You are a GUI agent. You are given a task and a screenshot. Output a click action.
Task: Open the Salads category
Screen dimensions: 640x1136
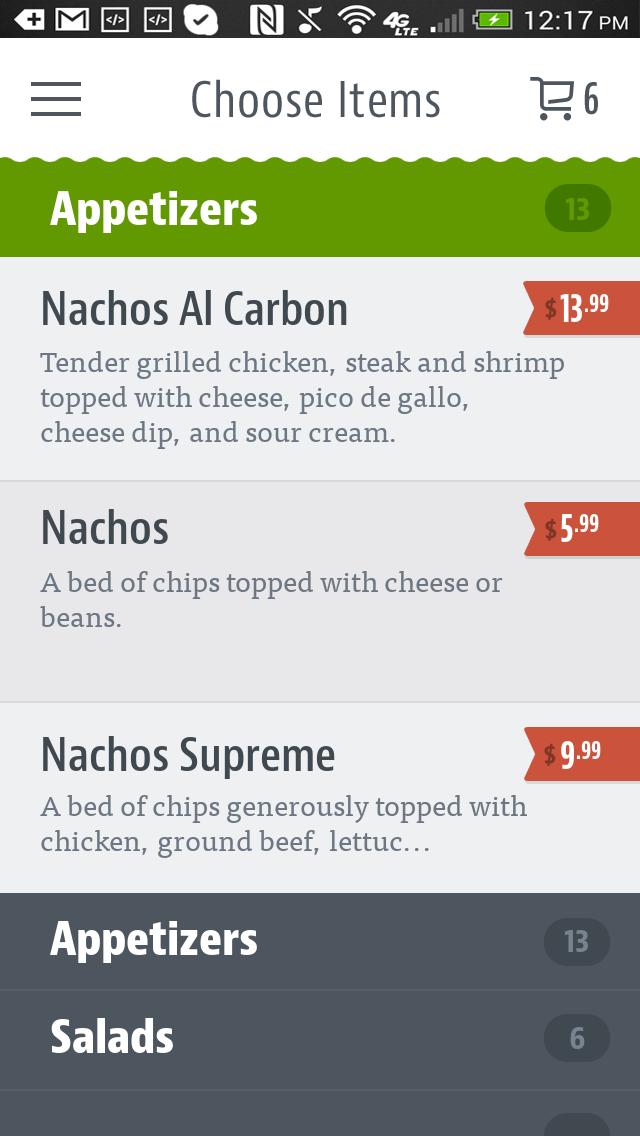(320, 1038)
